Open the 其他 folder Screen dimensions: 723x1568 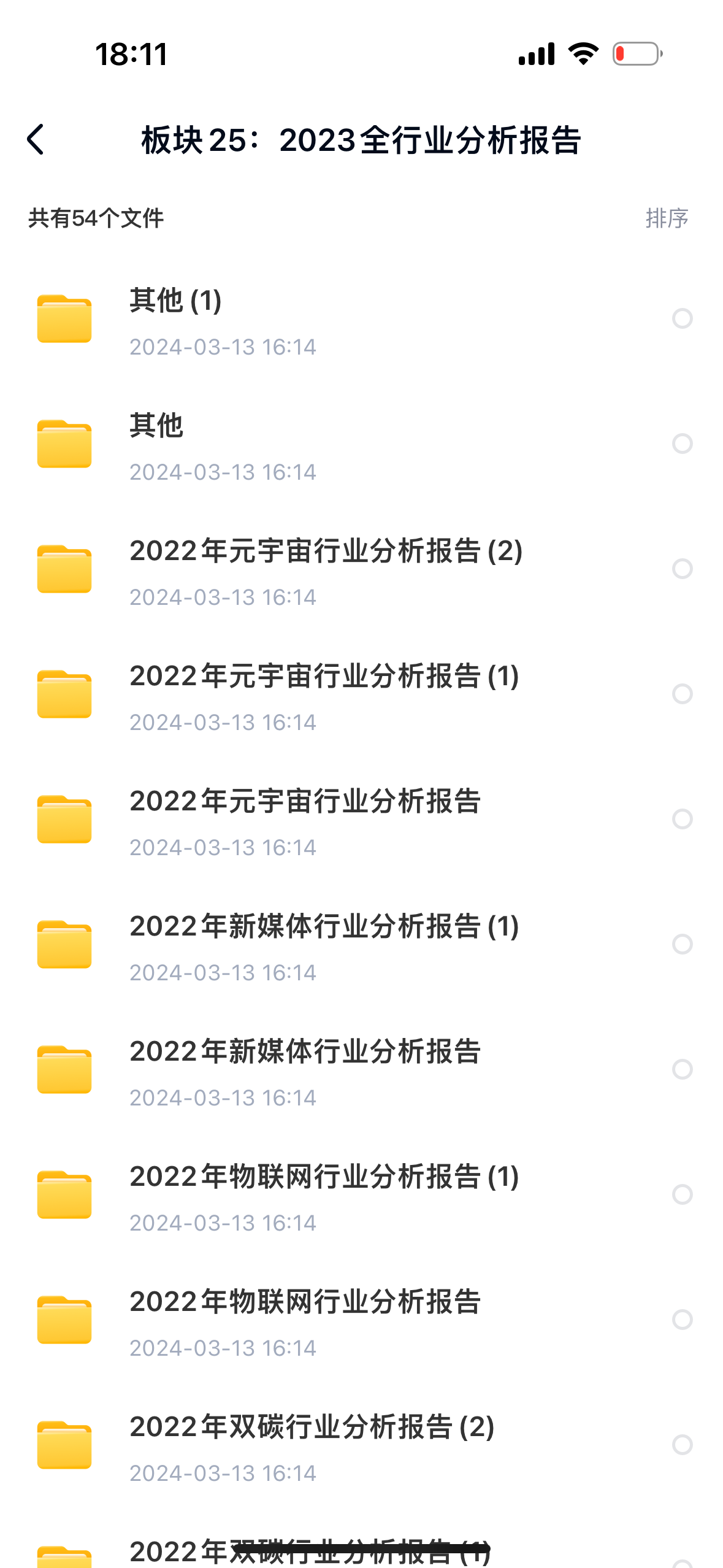pos(156,426)
